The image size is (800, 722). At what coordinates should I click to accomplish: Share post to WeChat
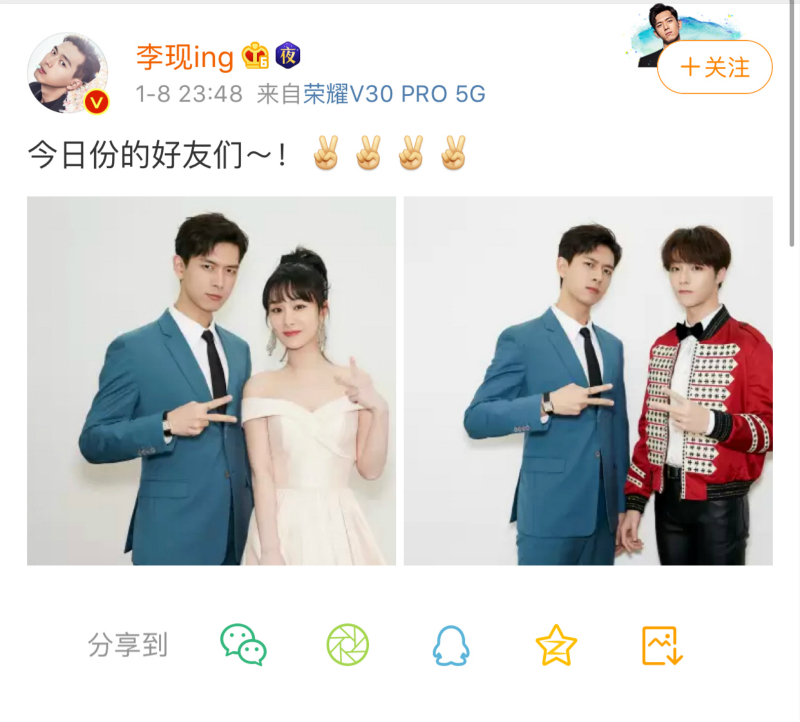[243, 645]
